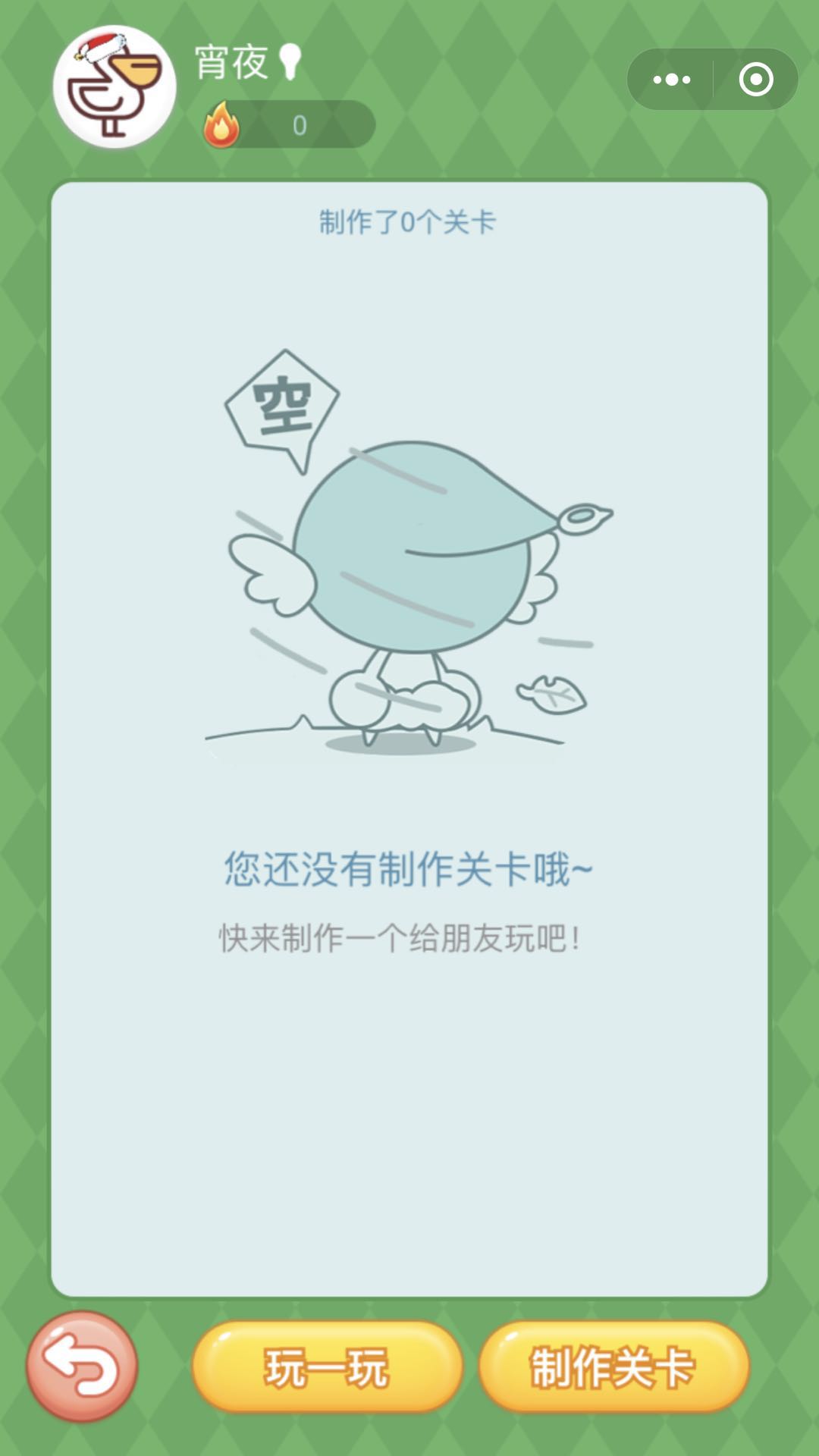Tap the 玩一玩 button

(x=327, y=1367)
